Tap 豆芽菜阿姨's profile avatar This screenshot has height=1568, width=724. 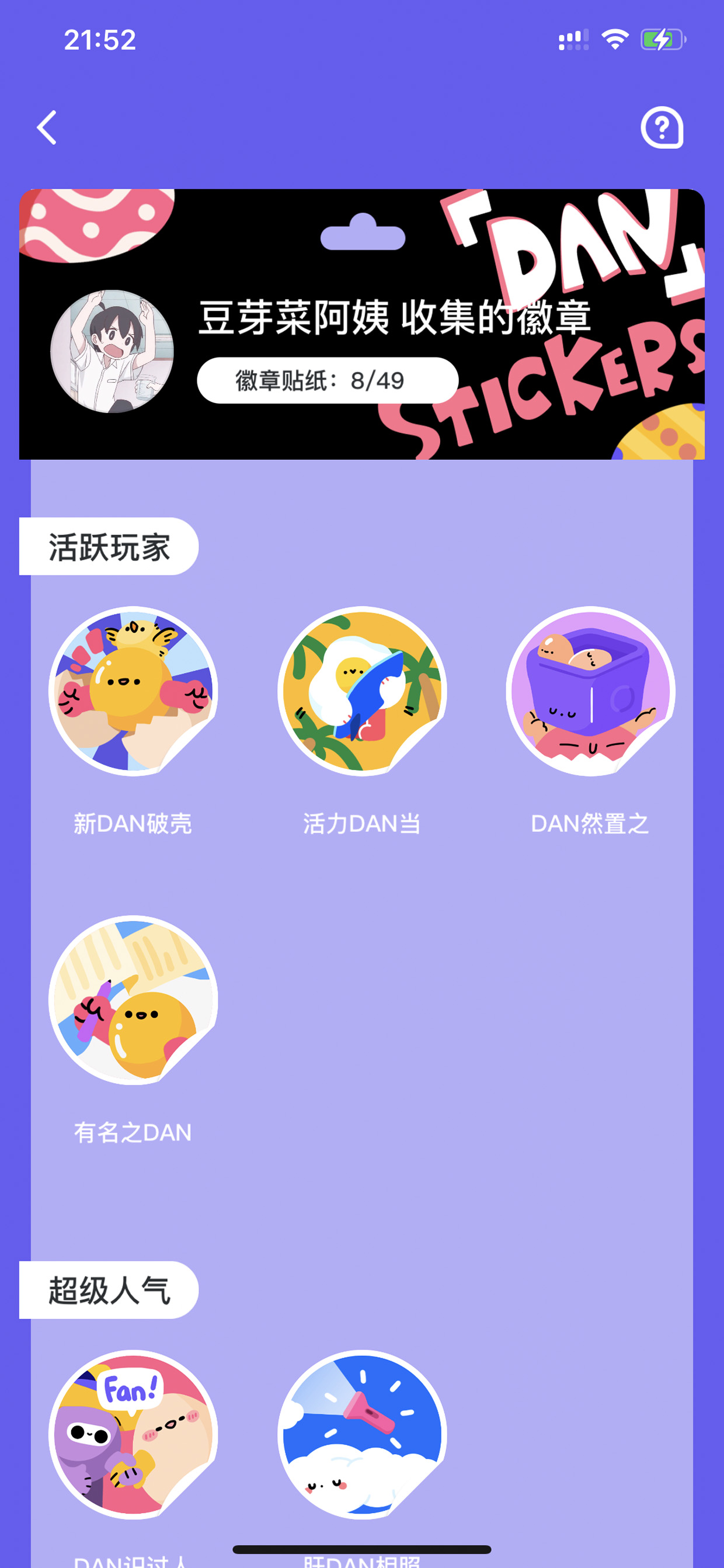[x=112, y=351]
